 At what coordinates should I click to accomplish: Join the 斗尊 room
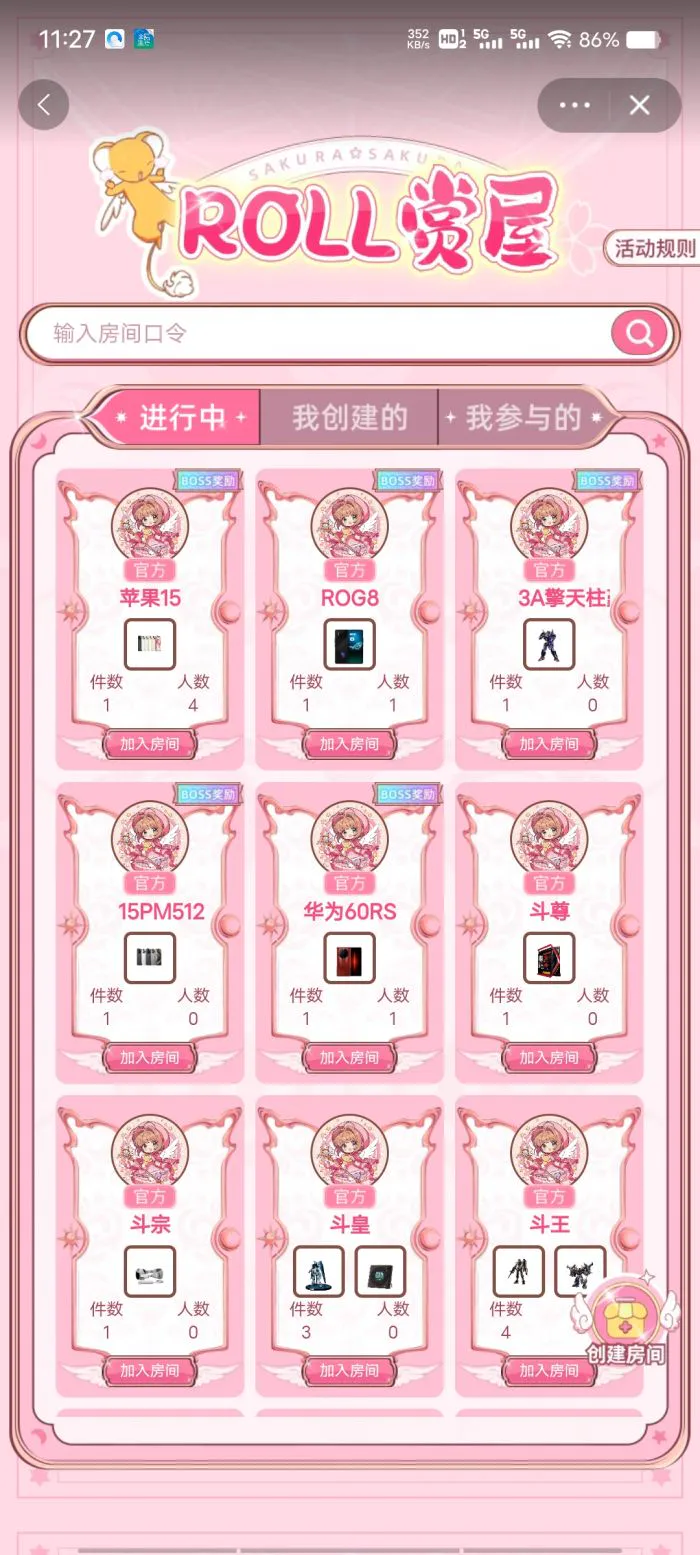(x=549, y=1057)
